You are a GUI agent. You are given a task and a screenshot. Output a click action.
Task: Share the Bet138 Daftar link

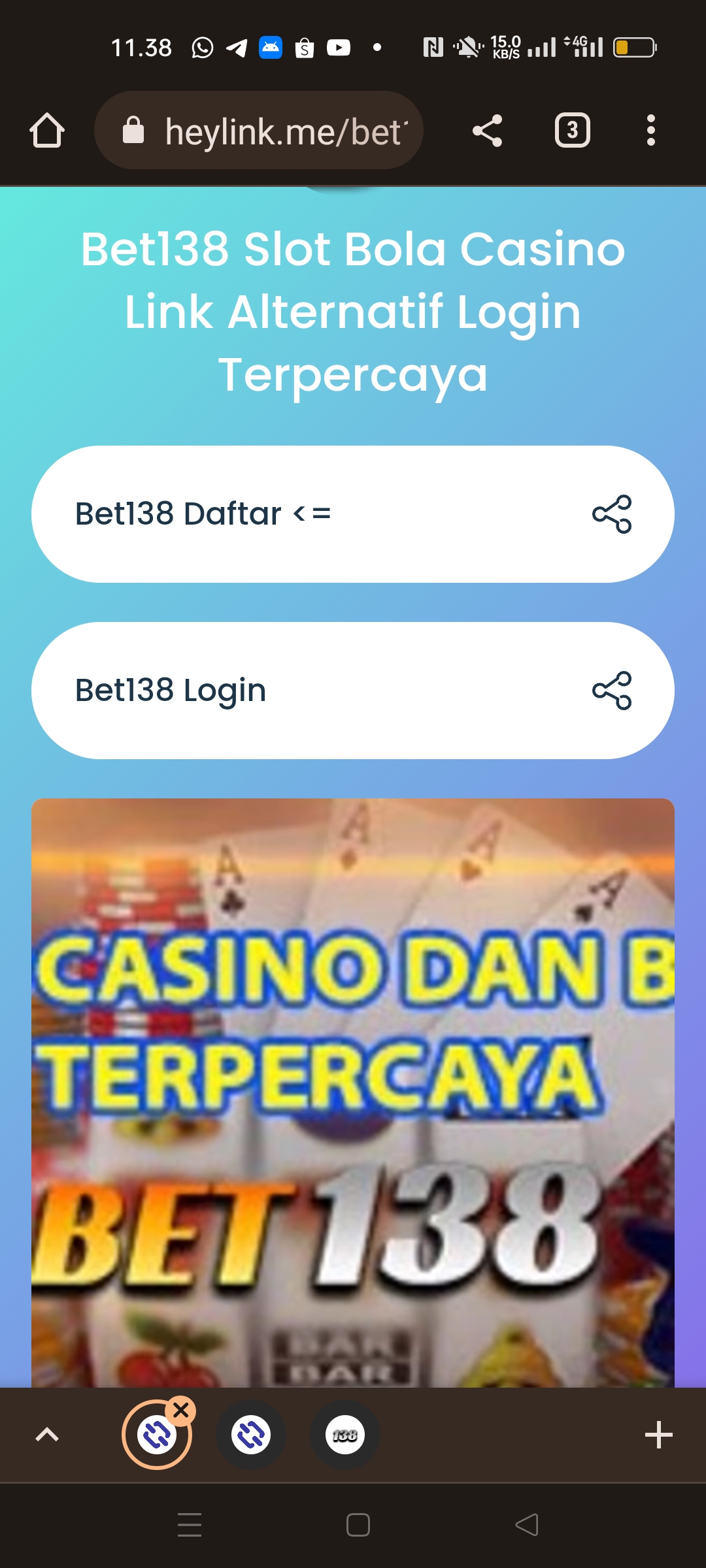(612, 514)
